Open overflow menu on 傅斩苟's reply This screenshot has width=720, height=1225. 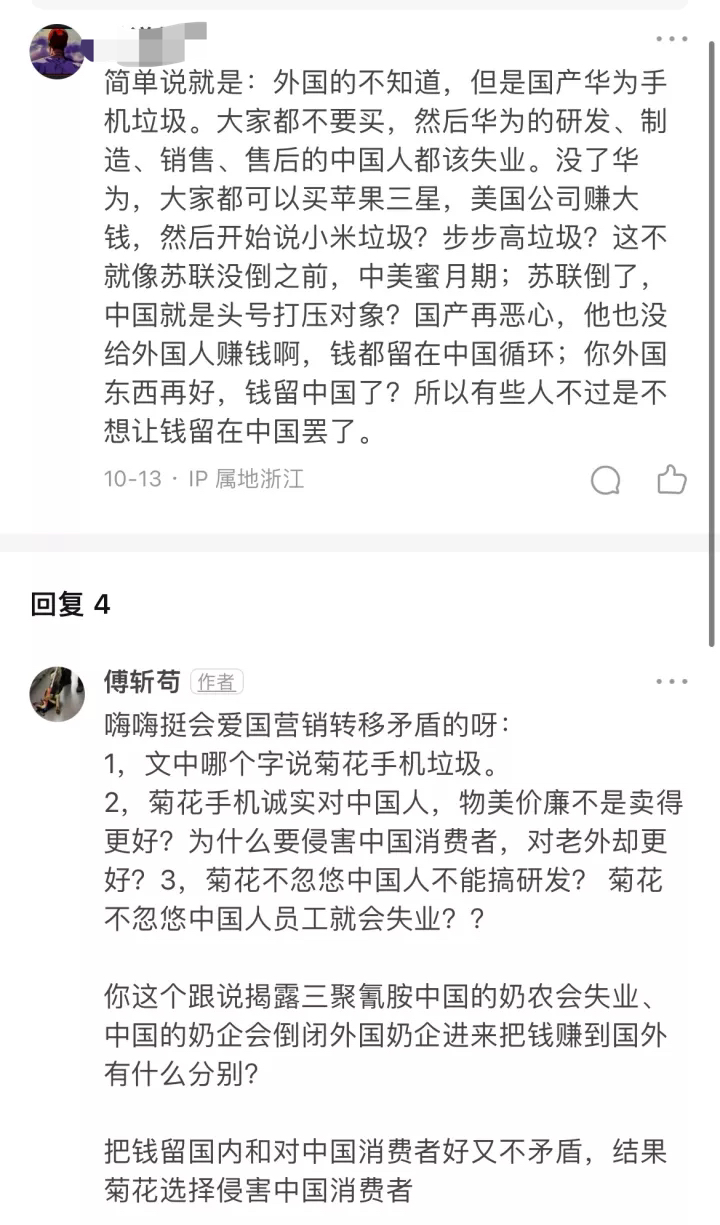(x=671, y=682)
